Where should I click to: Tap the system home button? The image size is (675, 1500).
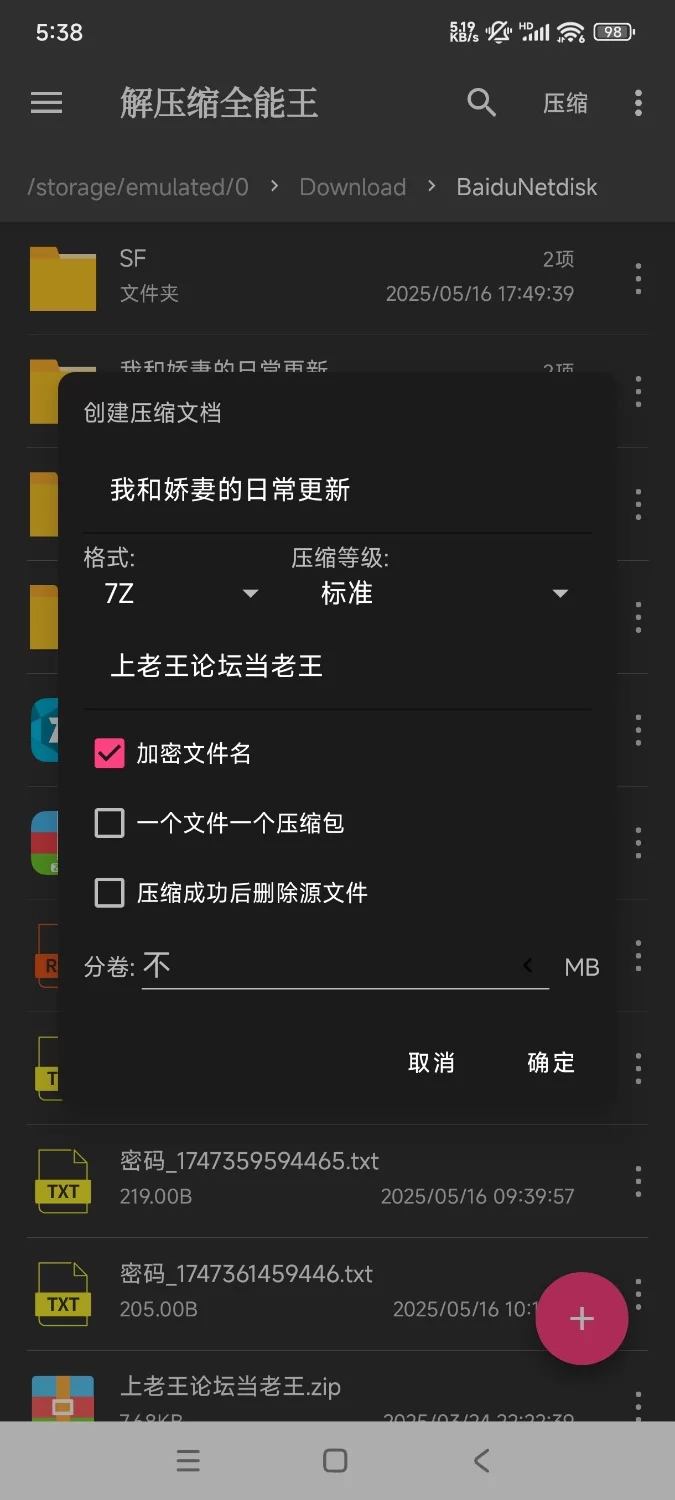coord(336,1460)
